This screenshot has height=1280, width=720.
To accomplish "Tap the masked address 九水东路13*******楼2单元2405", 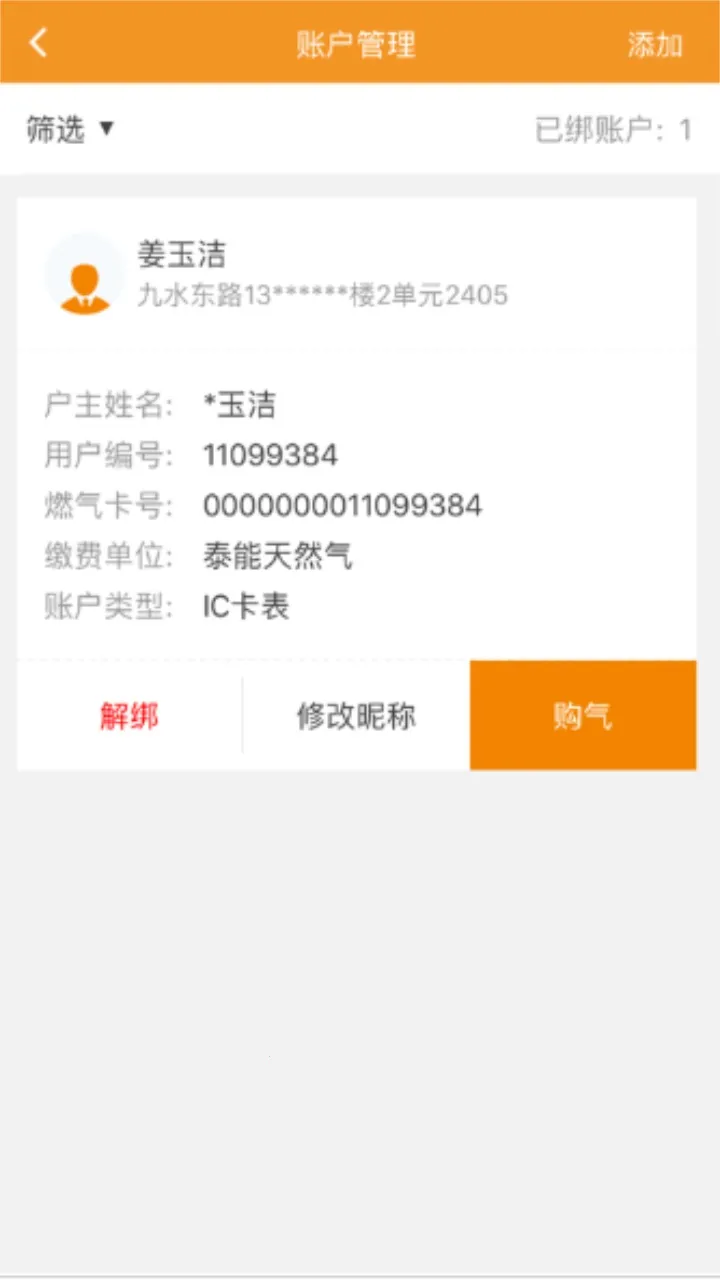I will (x=321, y=295).
